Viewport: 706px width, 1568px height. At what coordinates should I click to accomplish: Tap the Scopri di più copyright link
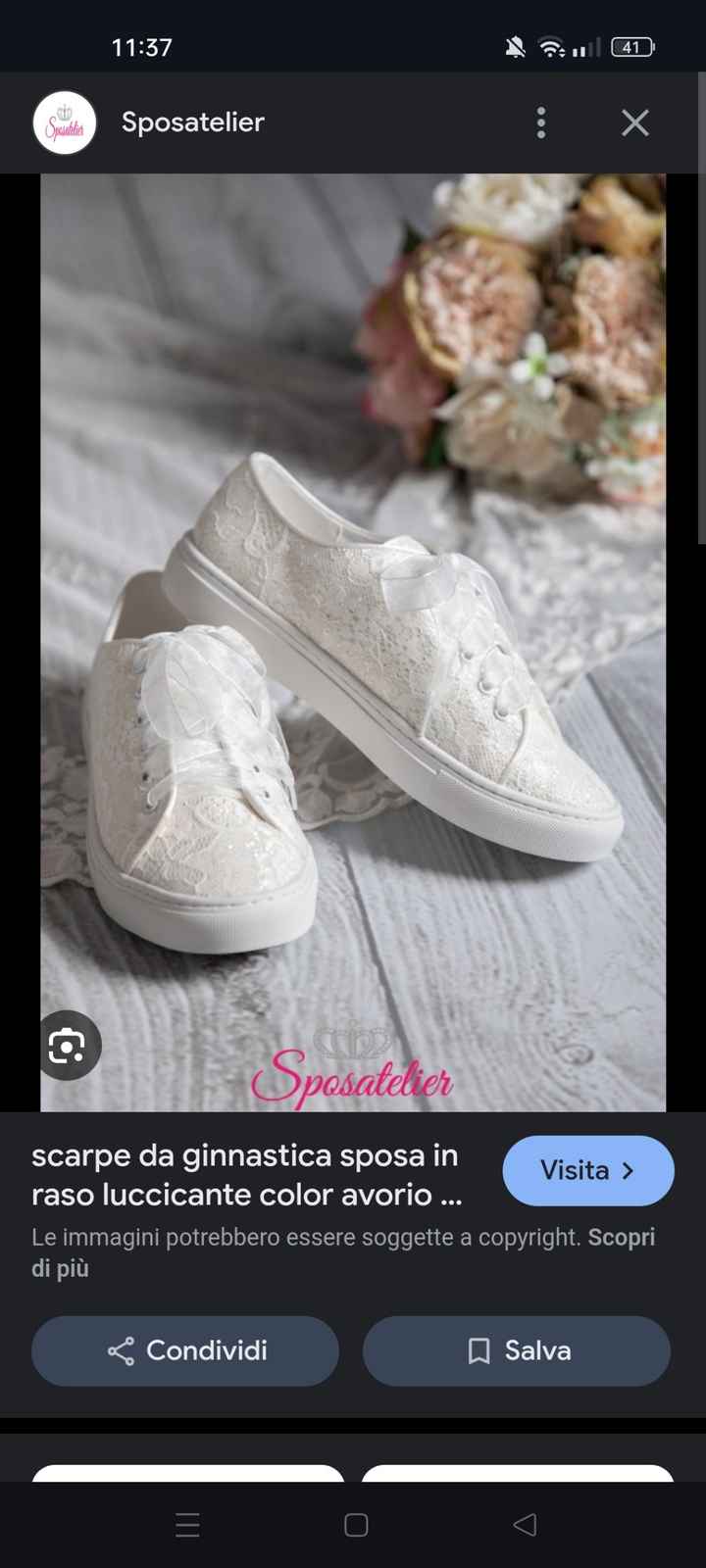[x=623, y=1237]
